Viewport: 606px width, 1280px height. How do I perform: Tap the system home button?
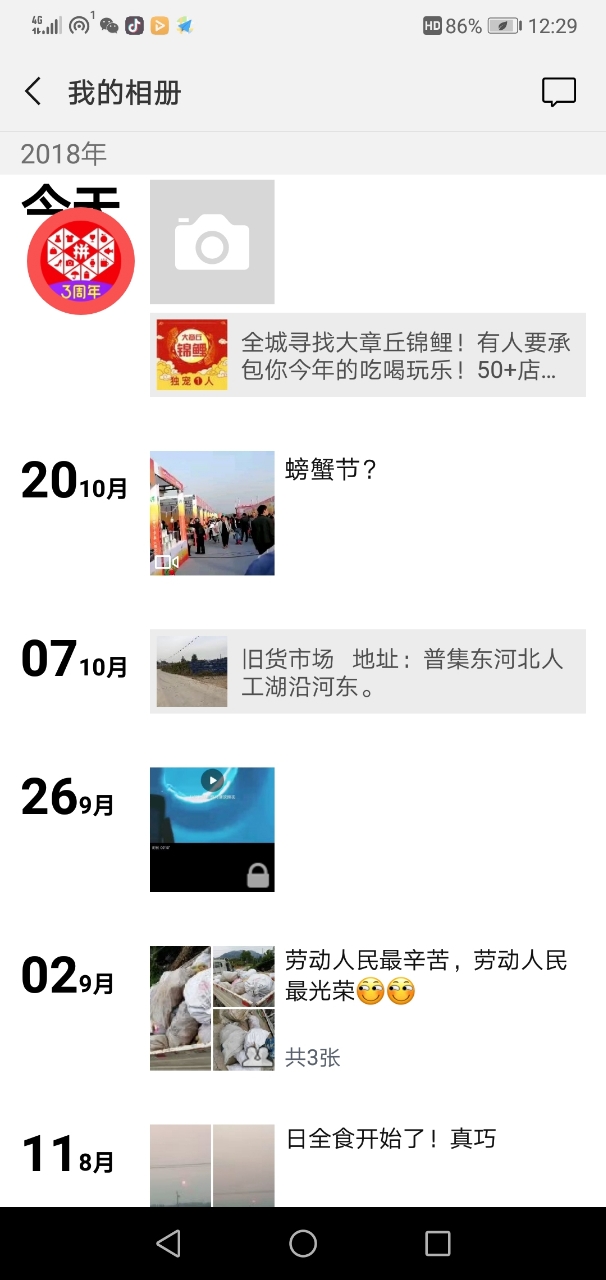click(303, 1243)
